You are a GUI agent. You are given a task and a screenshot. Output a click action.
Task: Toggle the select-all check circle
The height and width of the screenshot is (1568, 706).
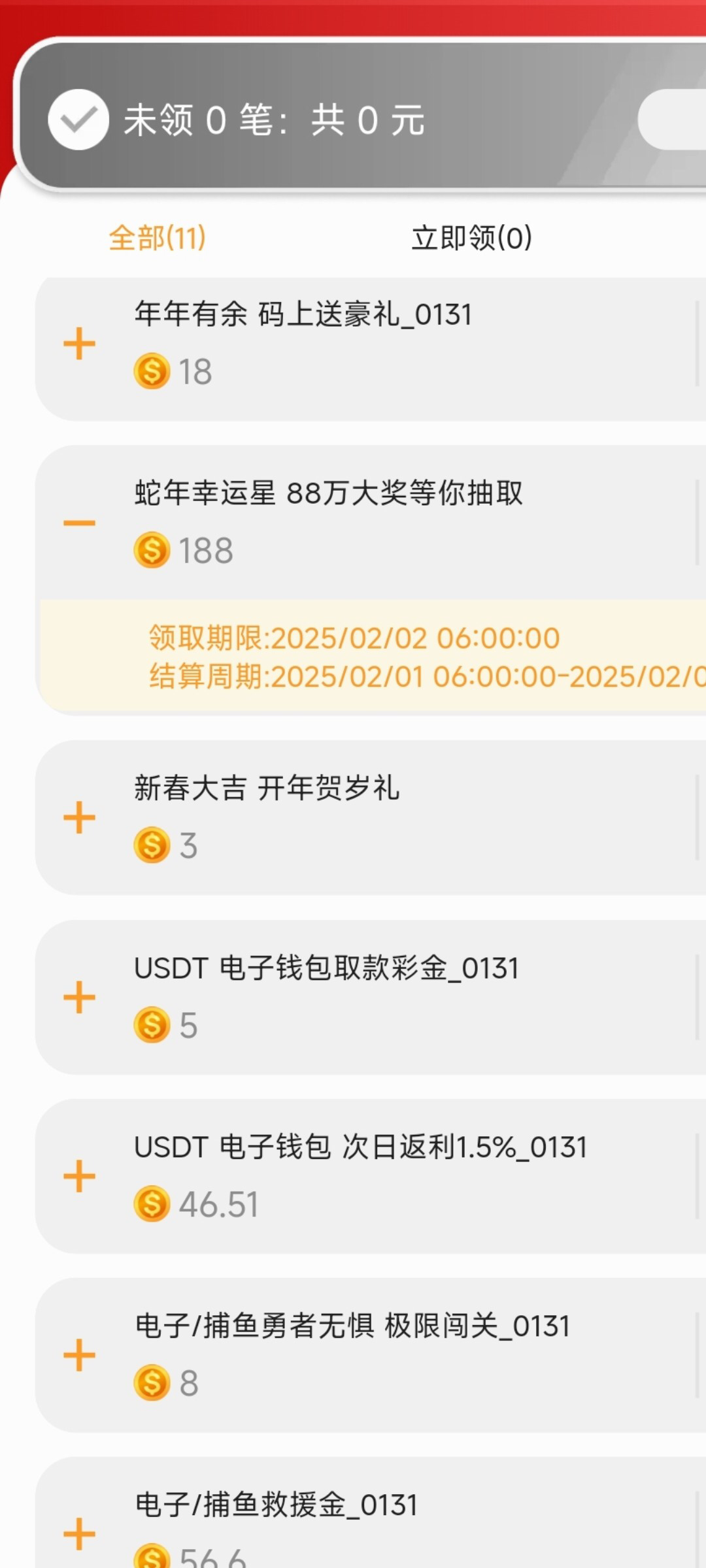[x=78, y=120]
